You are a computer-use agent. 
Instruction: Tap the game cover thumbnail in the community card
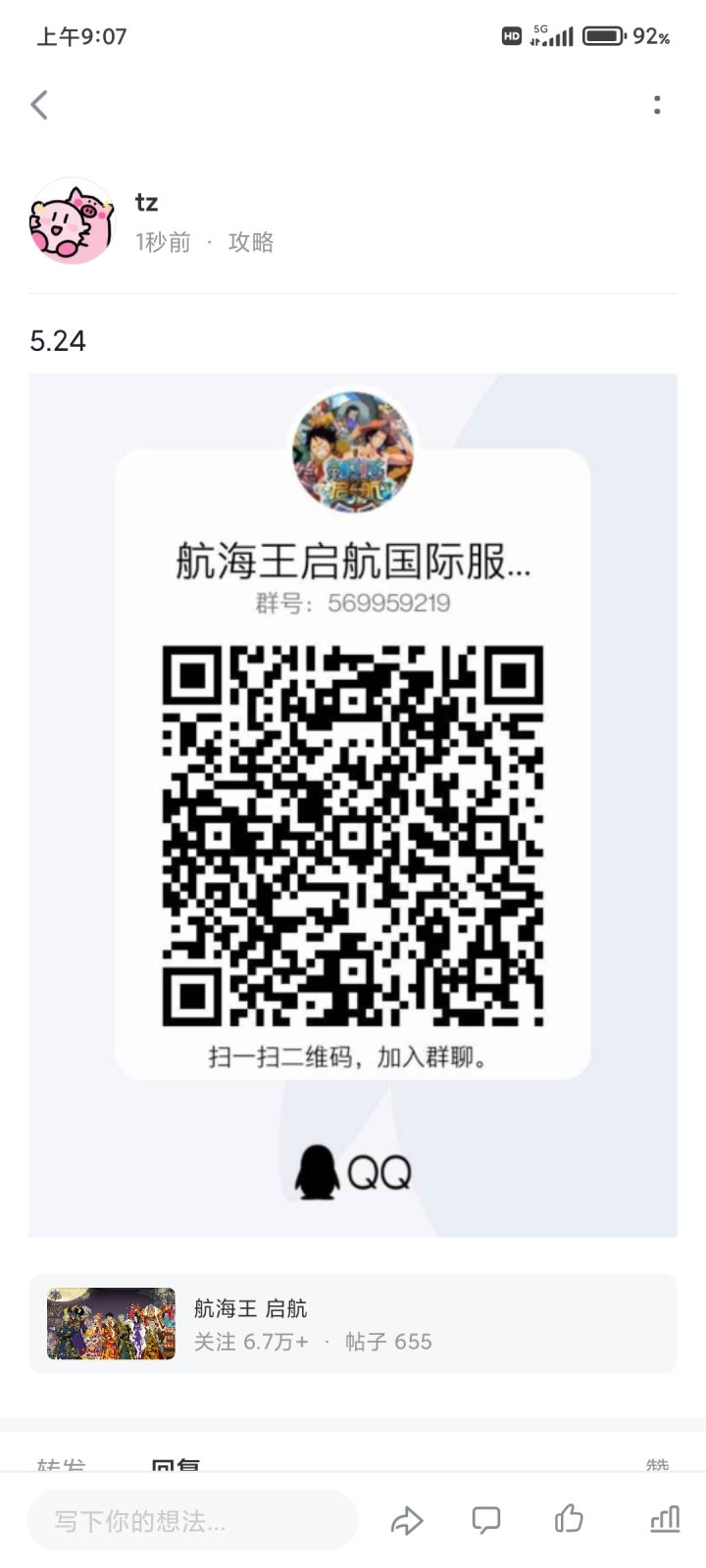108,1323
